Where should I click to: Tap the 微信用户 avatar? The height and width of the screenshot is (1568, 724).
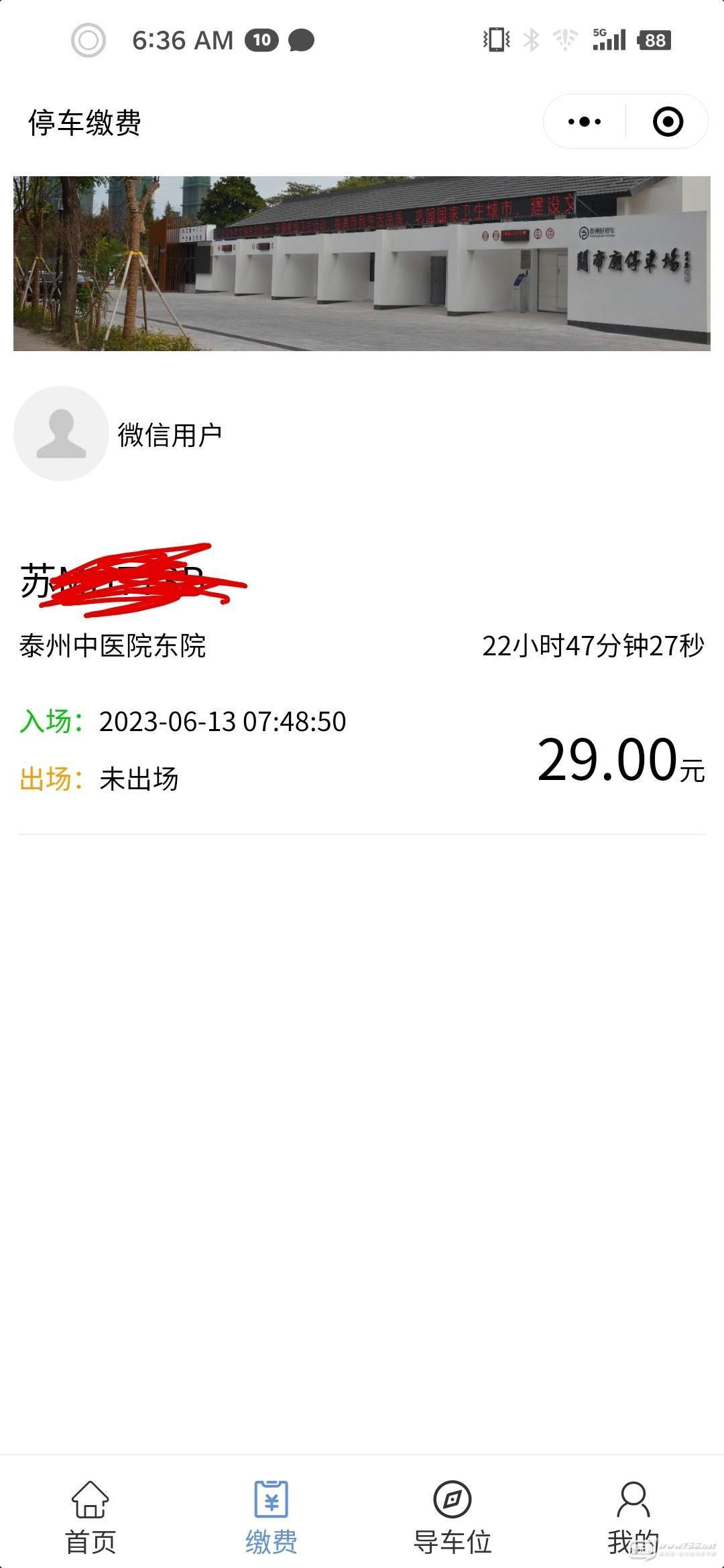coord(61,434)
